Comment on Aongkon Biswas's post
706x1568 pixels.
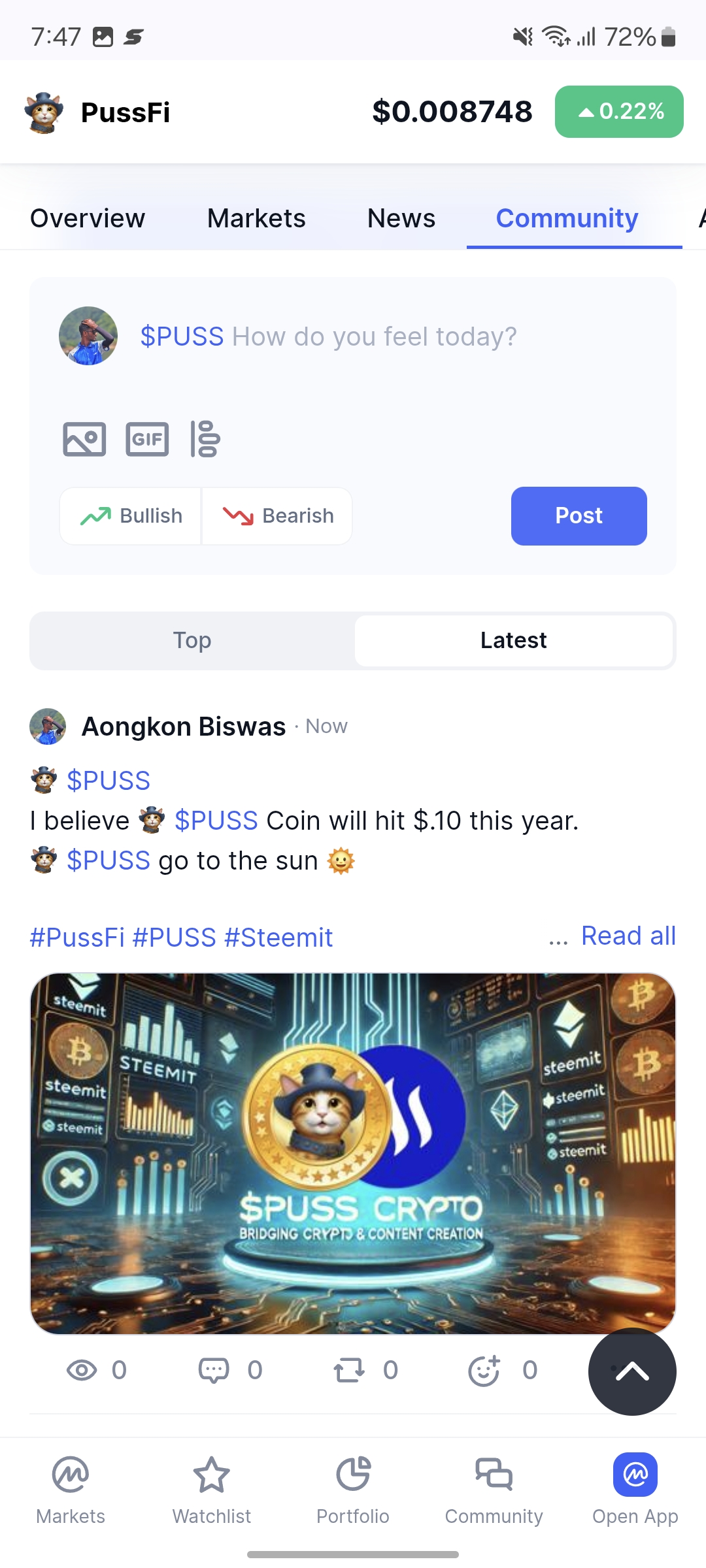[x=230, y=1370]
